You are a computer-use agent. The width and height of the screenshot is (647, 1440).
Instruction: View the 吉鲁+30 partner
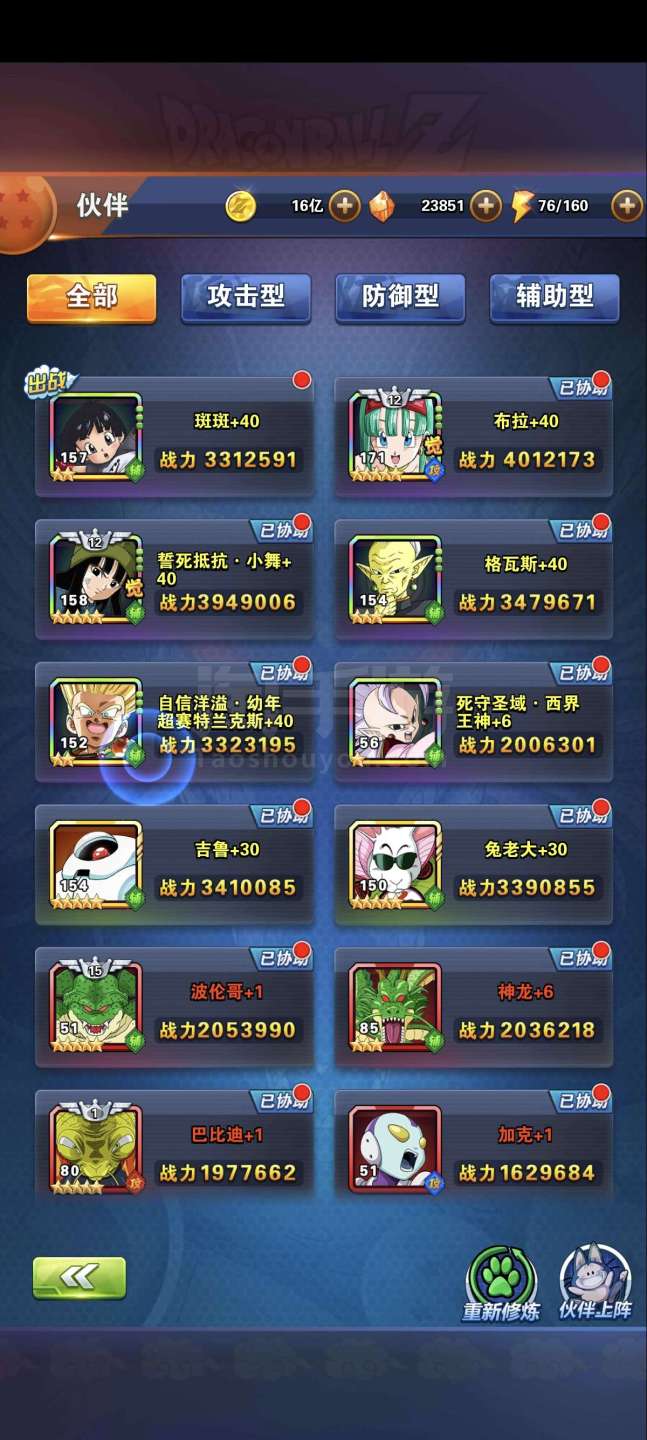pos(175,868)
